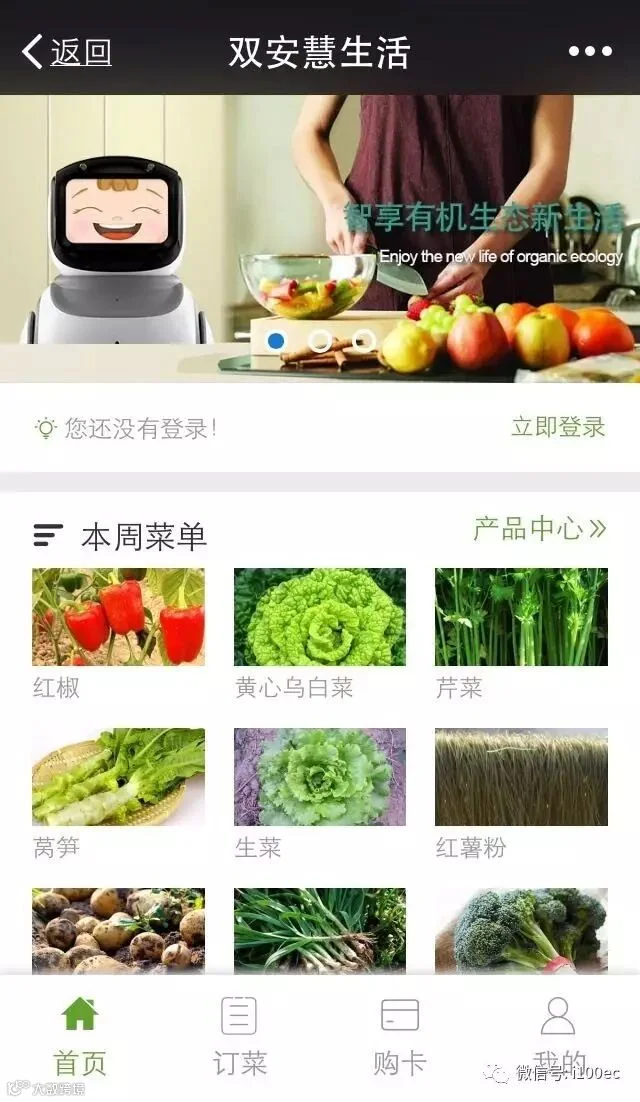Viewport: 640px width, 1102px height.
Task: Open the 红薯粉 item
Action: [521, 794]
